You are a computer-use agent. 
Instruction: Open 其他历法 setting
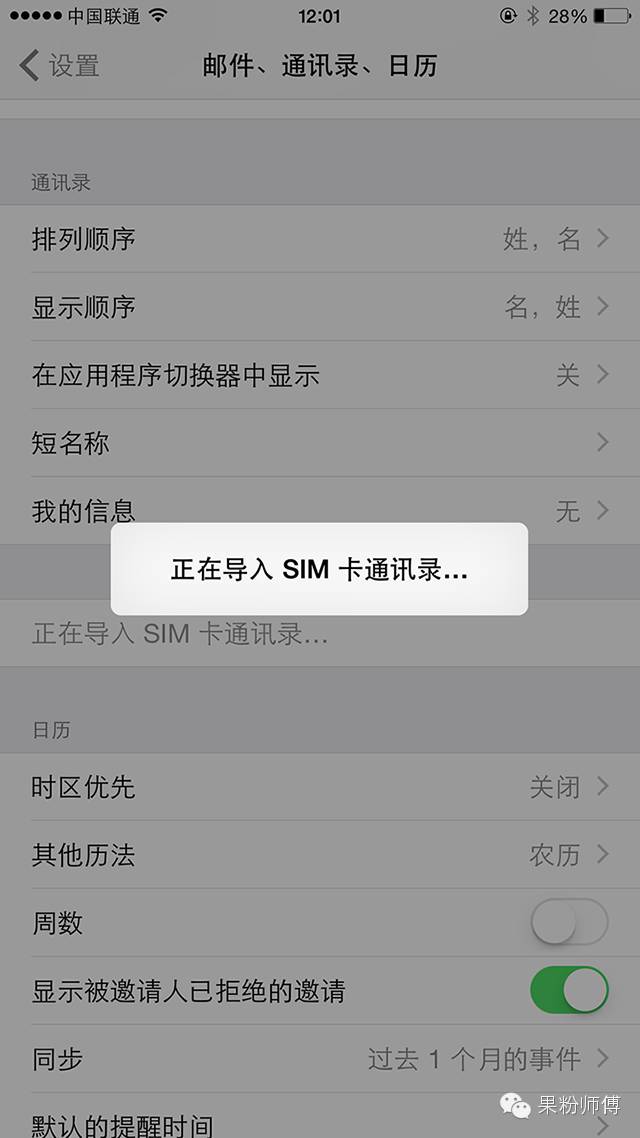(320, 855)
